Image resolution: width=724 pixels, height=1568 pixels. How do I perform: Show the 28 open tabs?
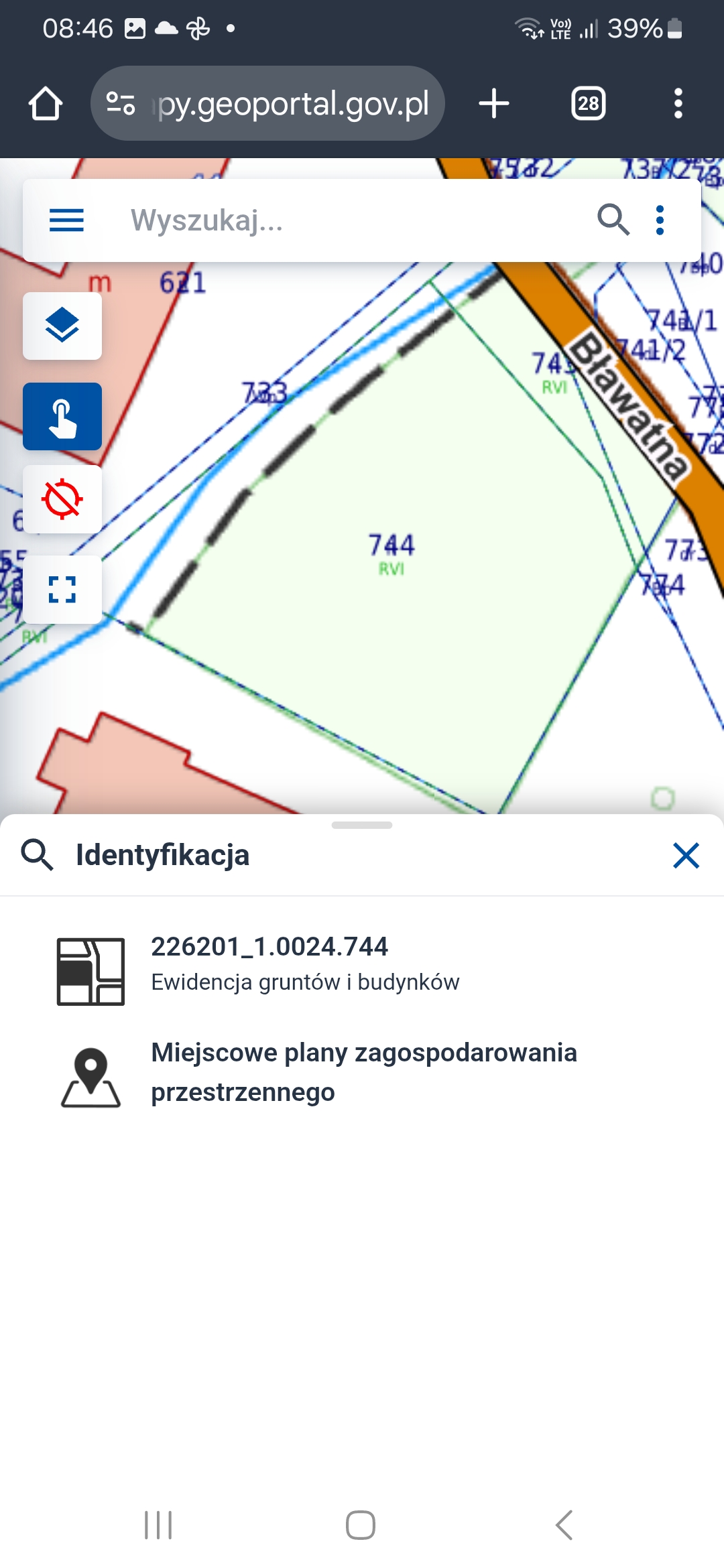click(x=588, y=104)
